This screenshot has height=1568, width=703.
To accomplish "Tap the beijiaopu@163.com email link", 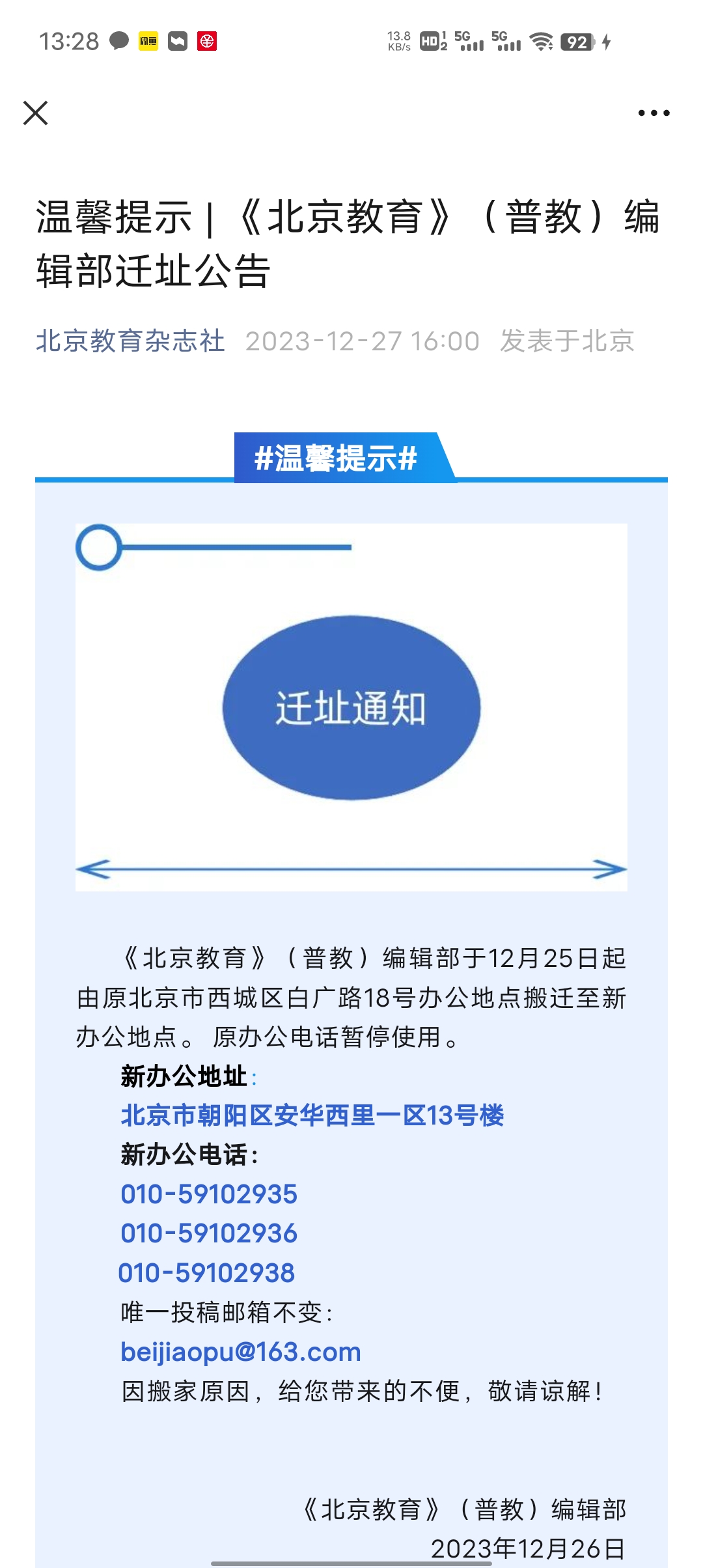I will (x=241, y=1352).
